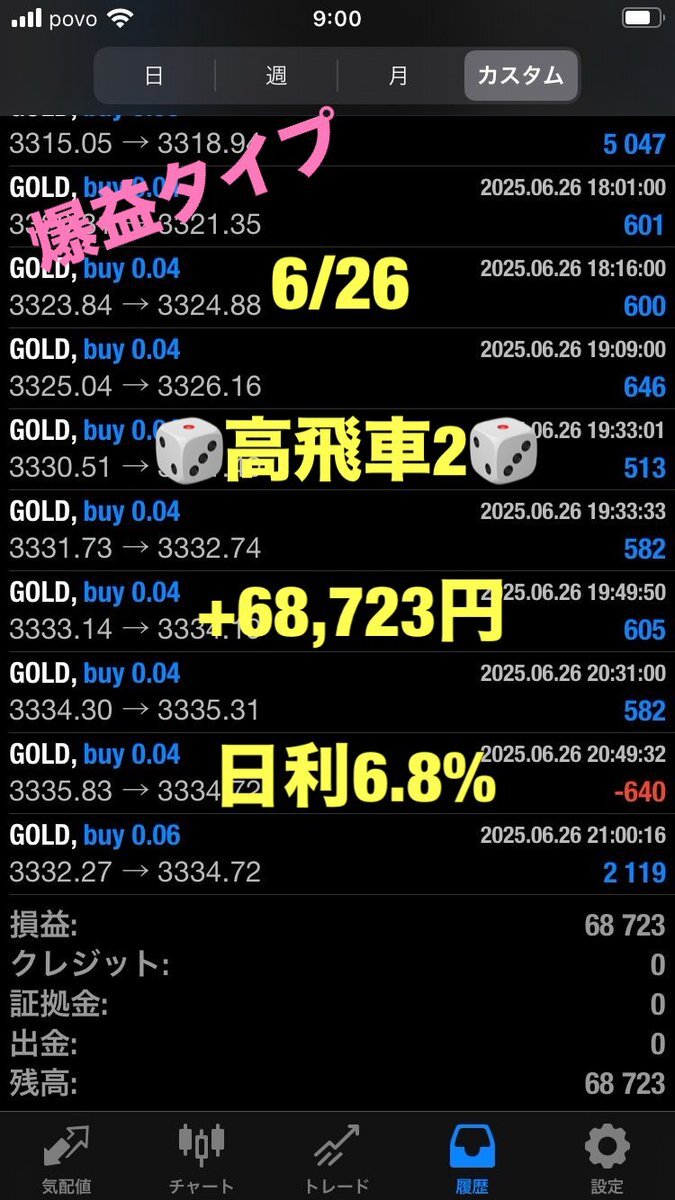
Task: Switch to the トレード tab
Action: (x=336, y=1158)
